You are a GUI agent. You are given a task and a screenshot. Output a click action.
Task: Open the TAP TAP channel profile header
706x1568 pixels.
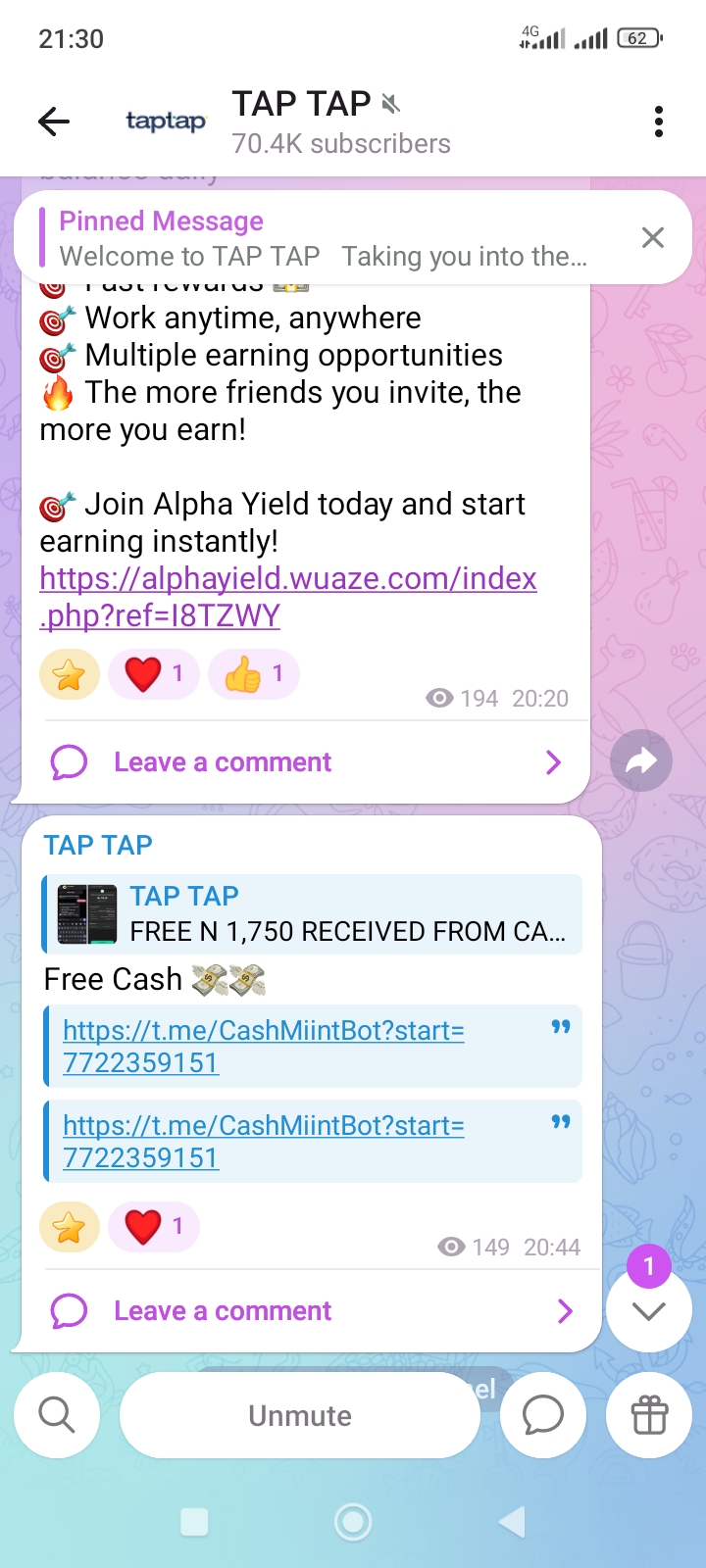pos(338,122)
